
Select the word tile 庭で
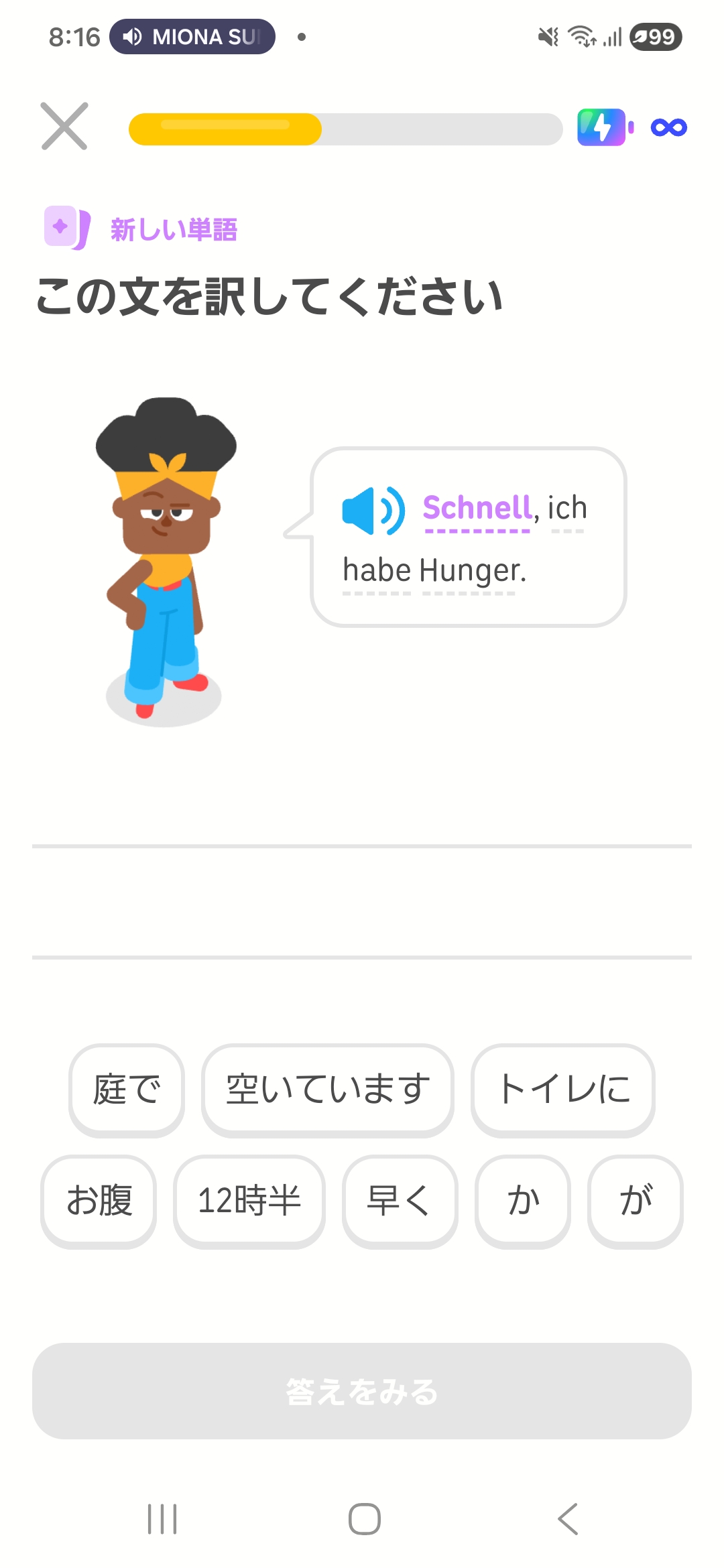pyautogui.click(x=127, y=1089)
